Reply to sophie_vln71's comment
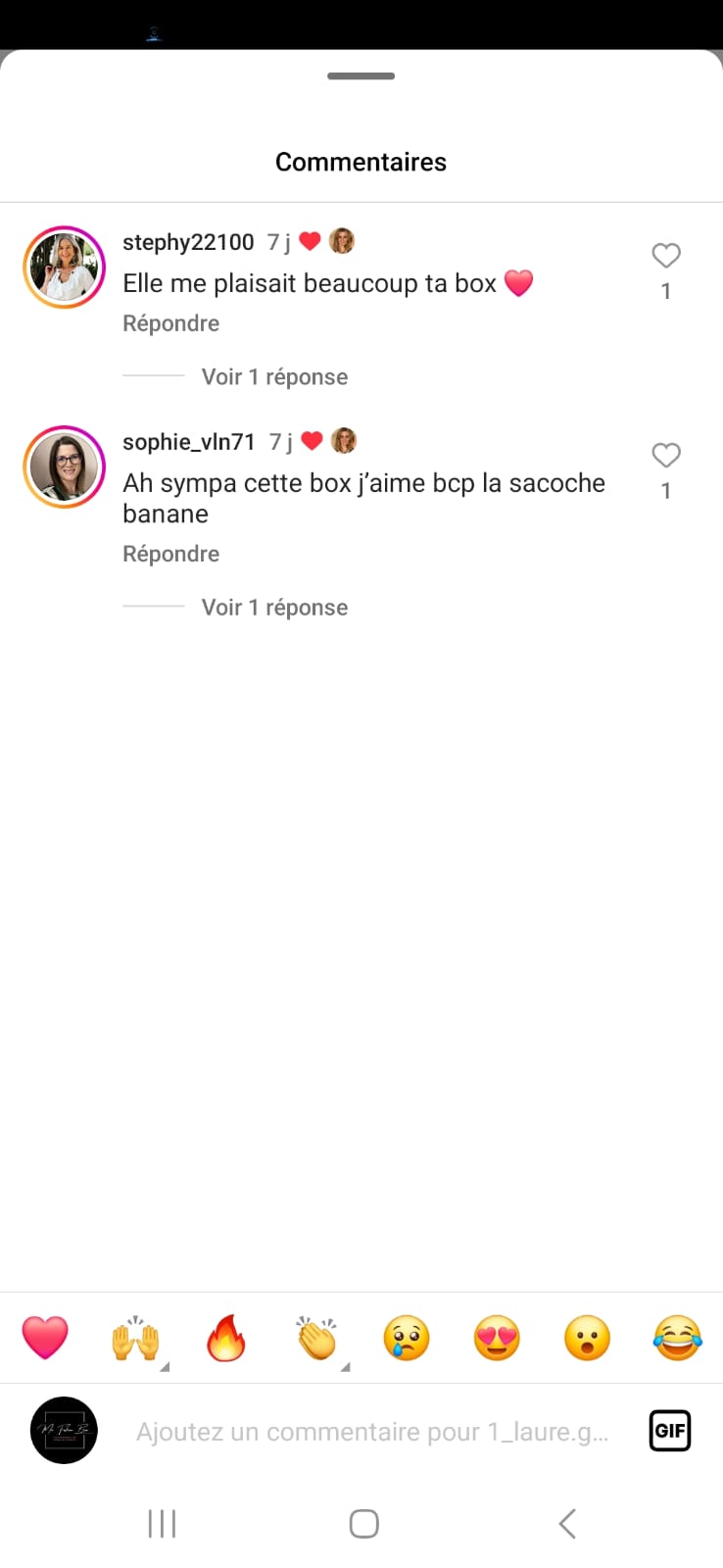Viewport: 723px width, 1568px height. click(170, 554)
